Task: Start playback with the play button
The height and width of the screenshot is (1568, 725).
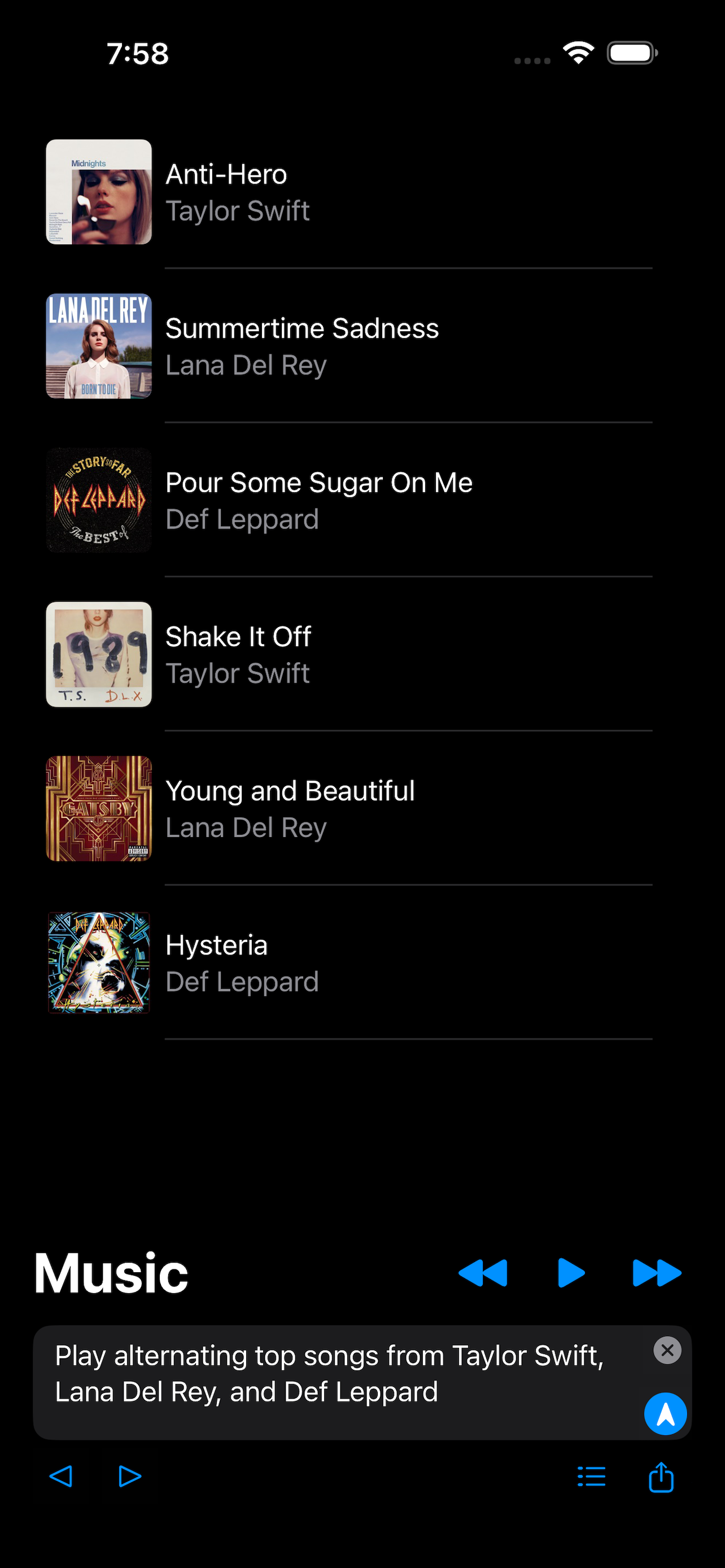Action: coord(571,1273)
